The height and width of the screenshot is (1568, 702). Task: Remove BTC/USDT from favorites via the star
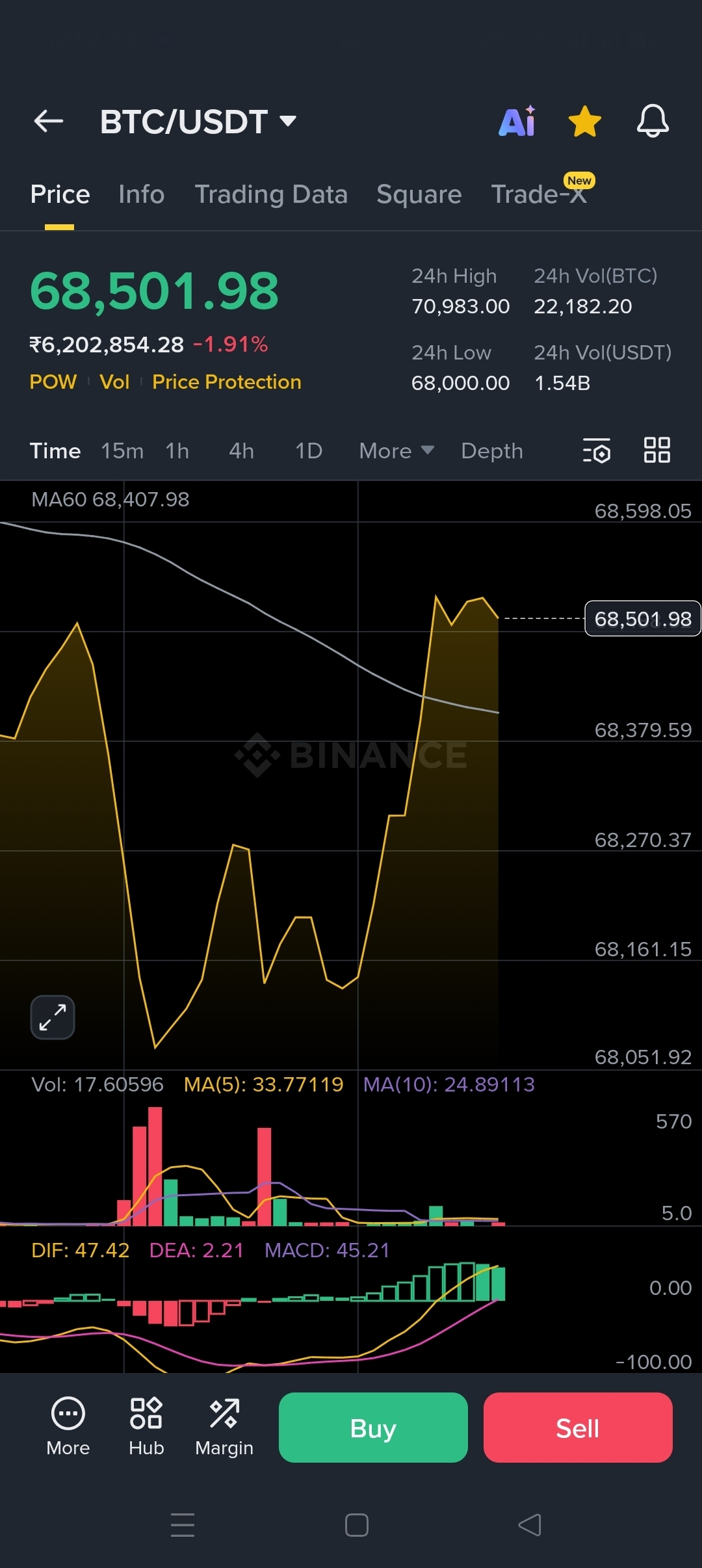point(585,121)
